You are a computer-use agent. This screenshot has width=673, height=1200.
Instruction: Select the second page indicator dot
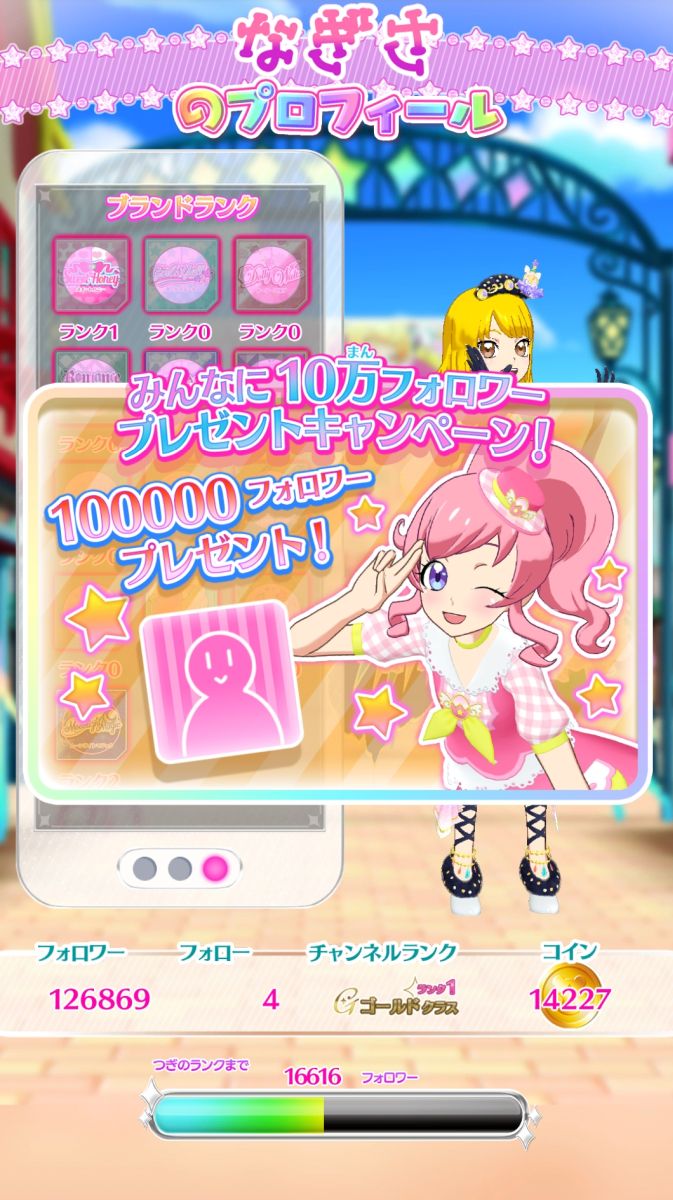tap(180, 868)
